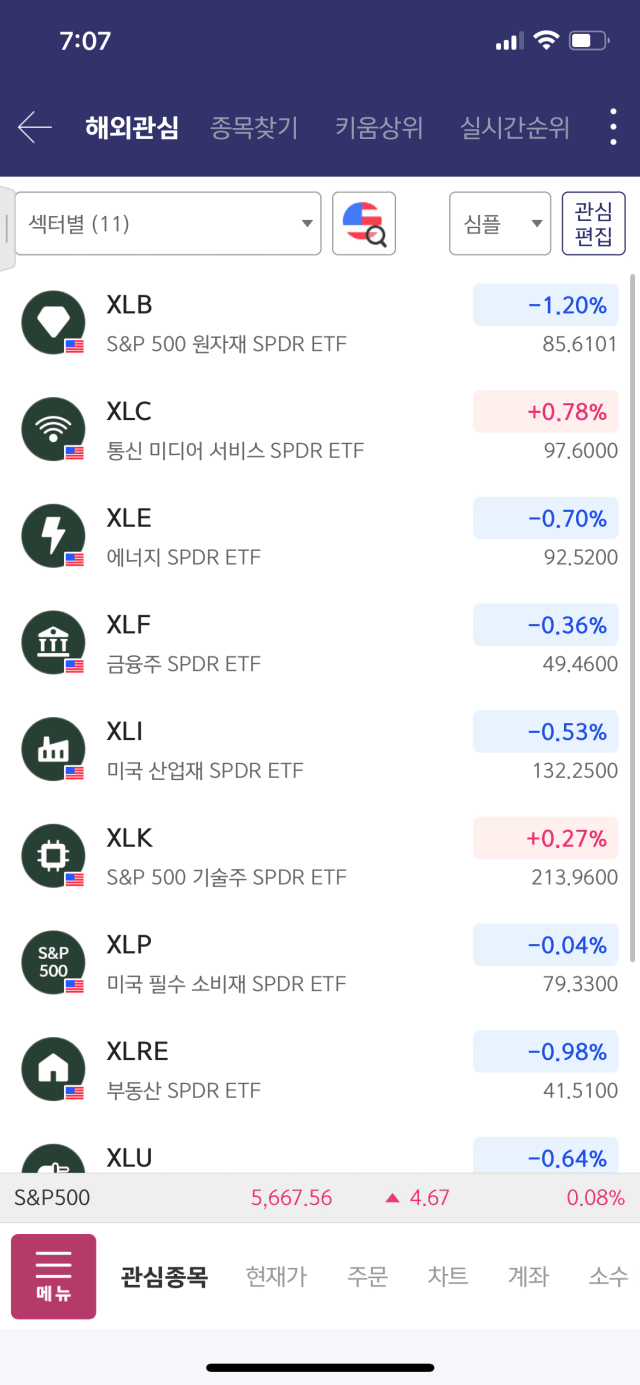The image size is (640, 1385).
Task: Open the three-dot overflow menu
Action: click(x=613, y=128)
